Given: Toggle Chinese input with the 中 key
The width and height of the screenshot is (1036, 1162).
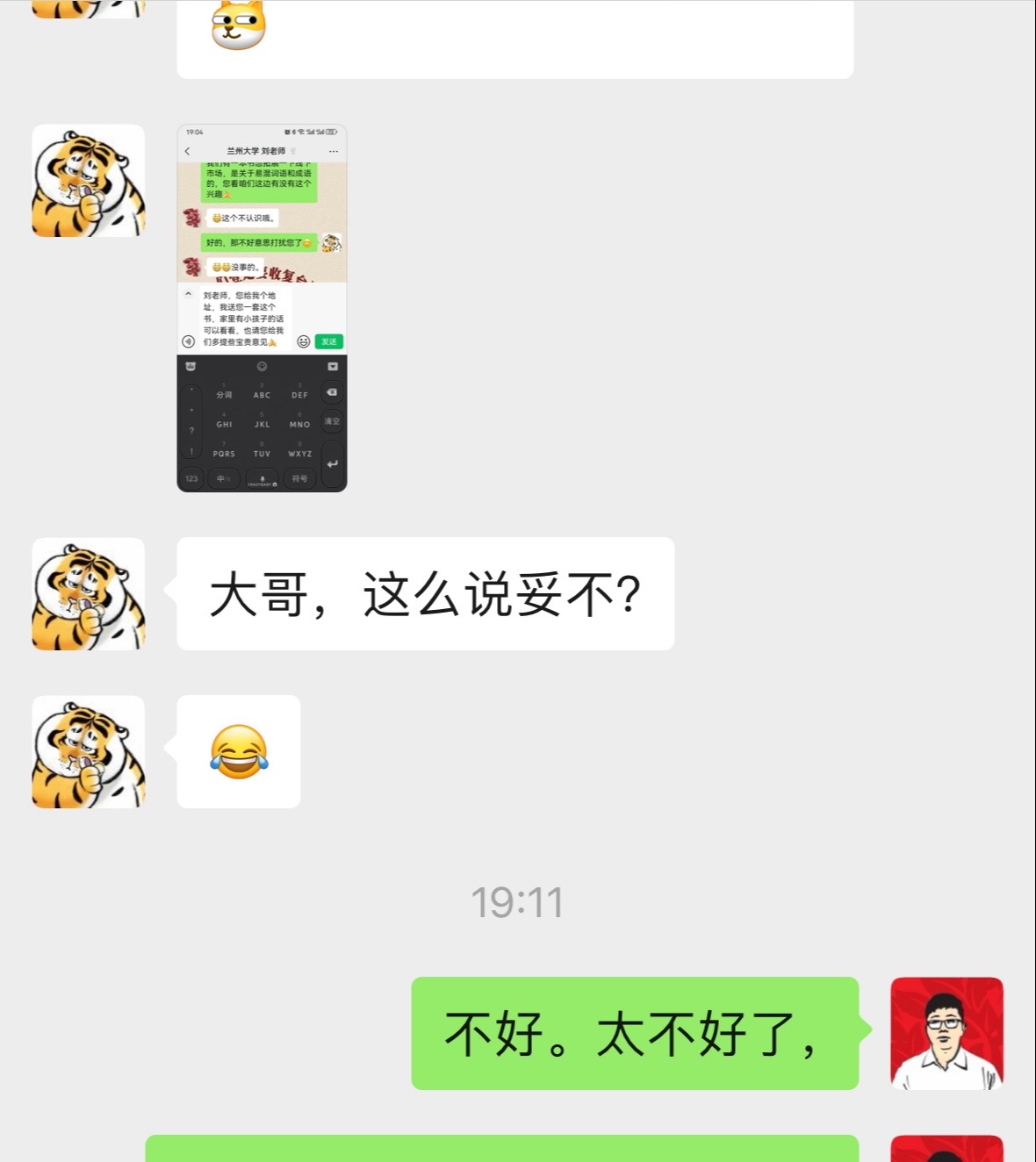Looking at the screenshot, I should click(223, 478).
